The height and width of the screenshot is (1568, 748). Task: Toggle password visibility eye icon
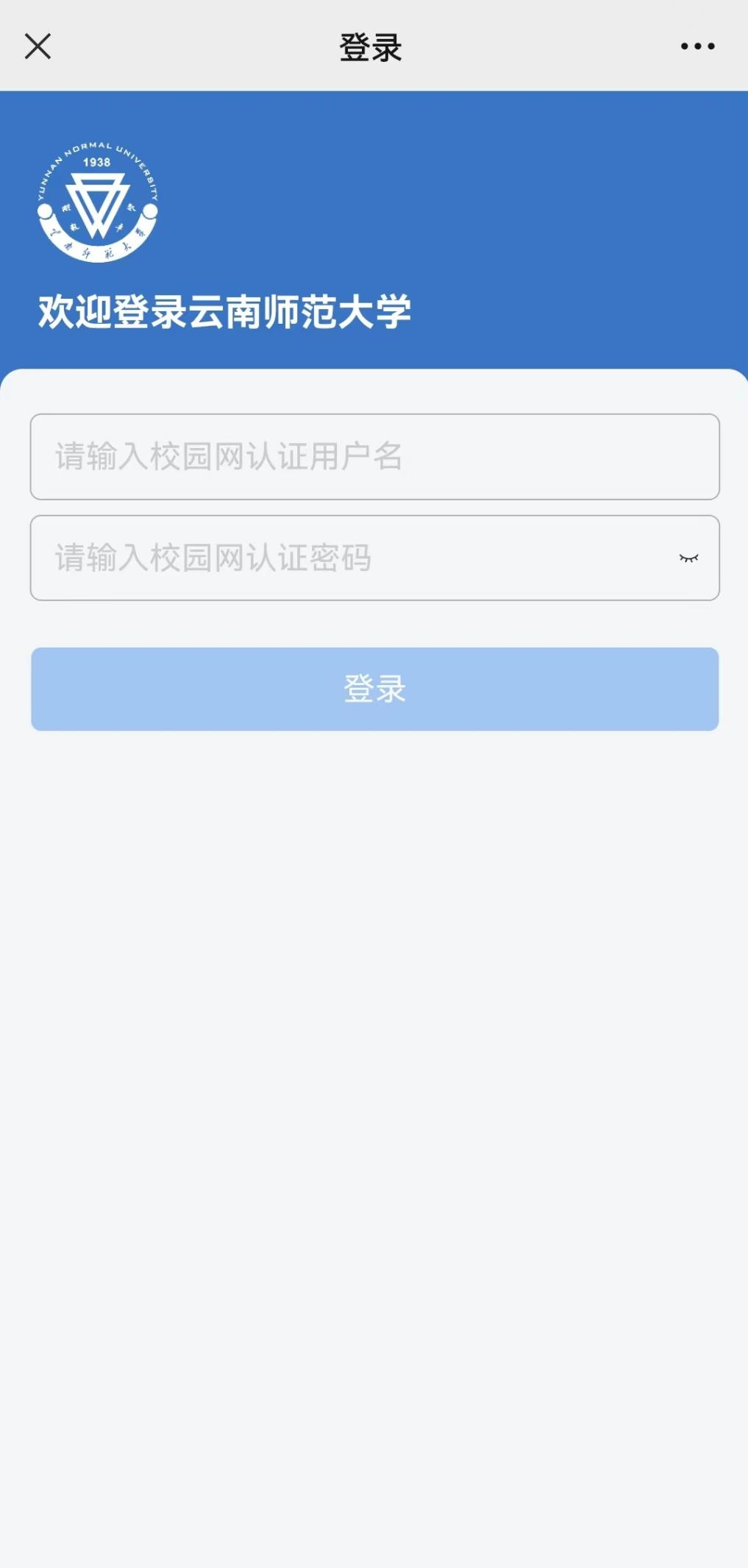(x=688, y=558)
